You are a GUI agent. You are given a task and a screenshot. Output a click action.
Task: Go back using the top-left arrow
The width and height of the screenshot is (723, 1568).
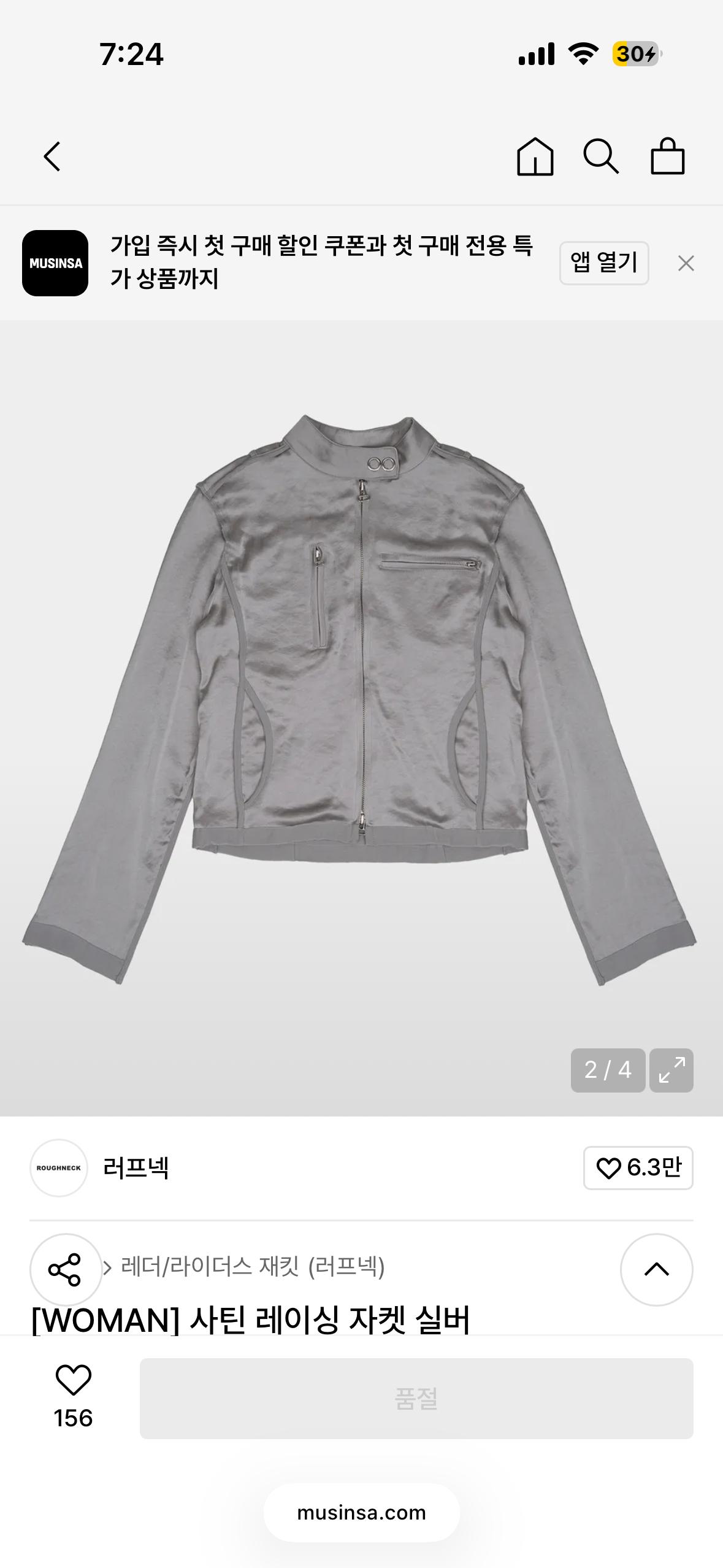tap(53, 156)
